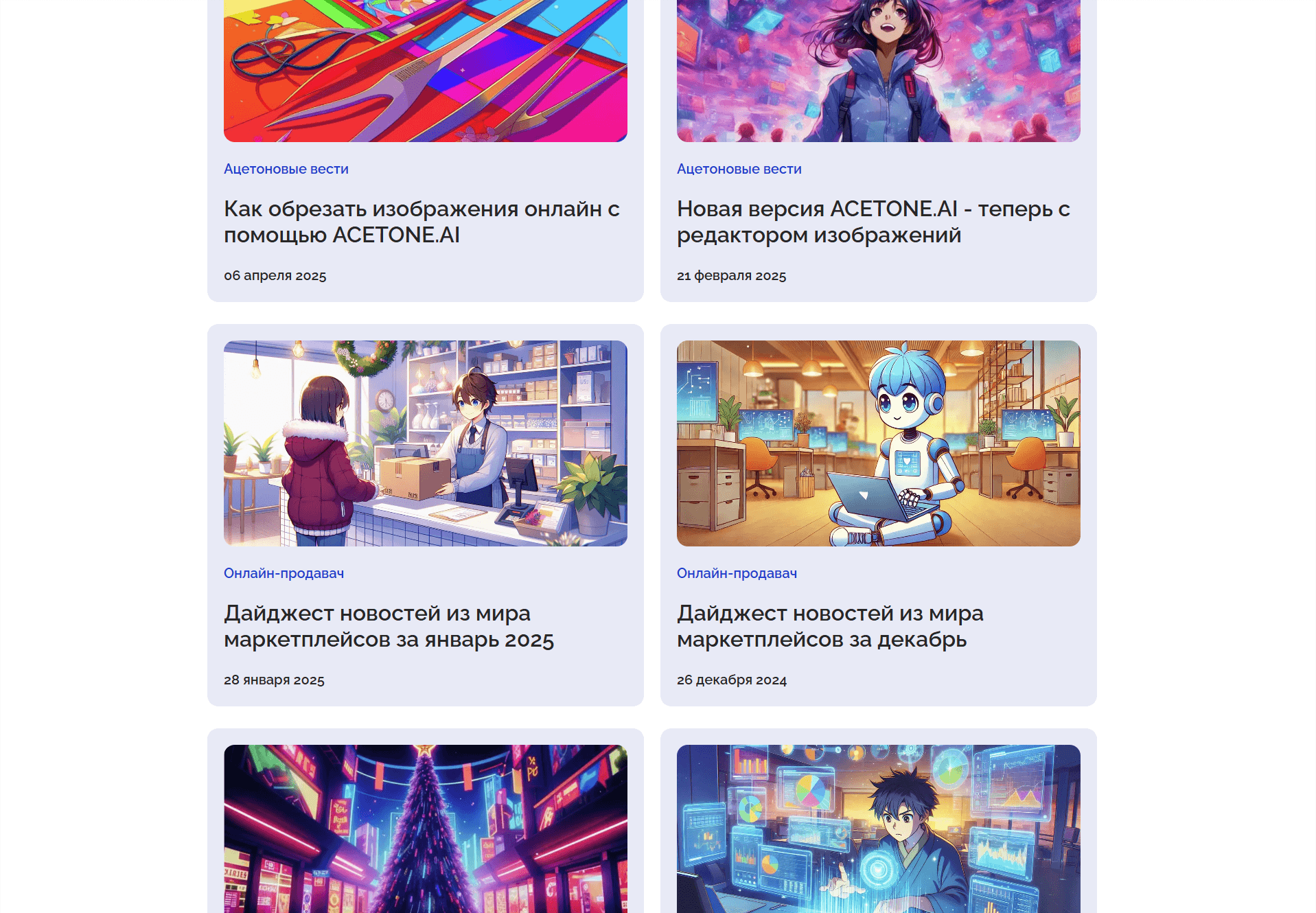Open the holographic dashboards article
The height and width of the screenshot is (913, 1316).
[x=878, y=828]
